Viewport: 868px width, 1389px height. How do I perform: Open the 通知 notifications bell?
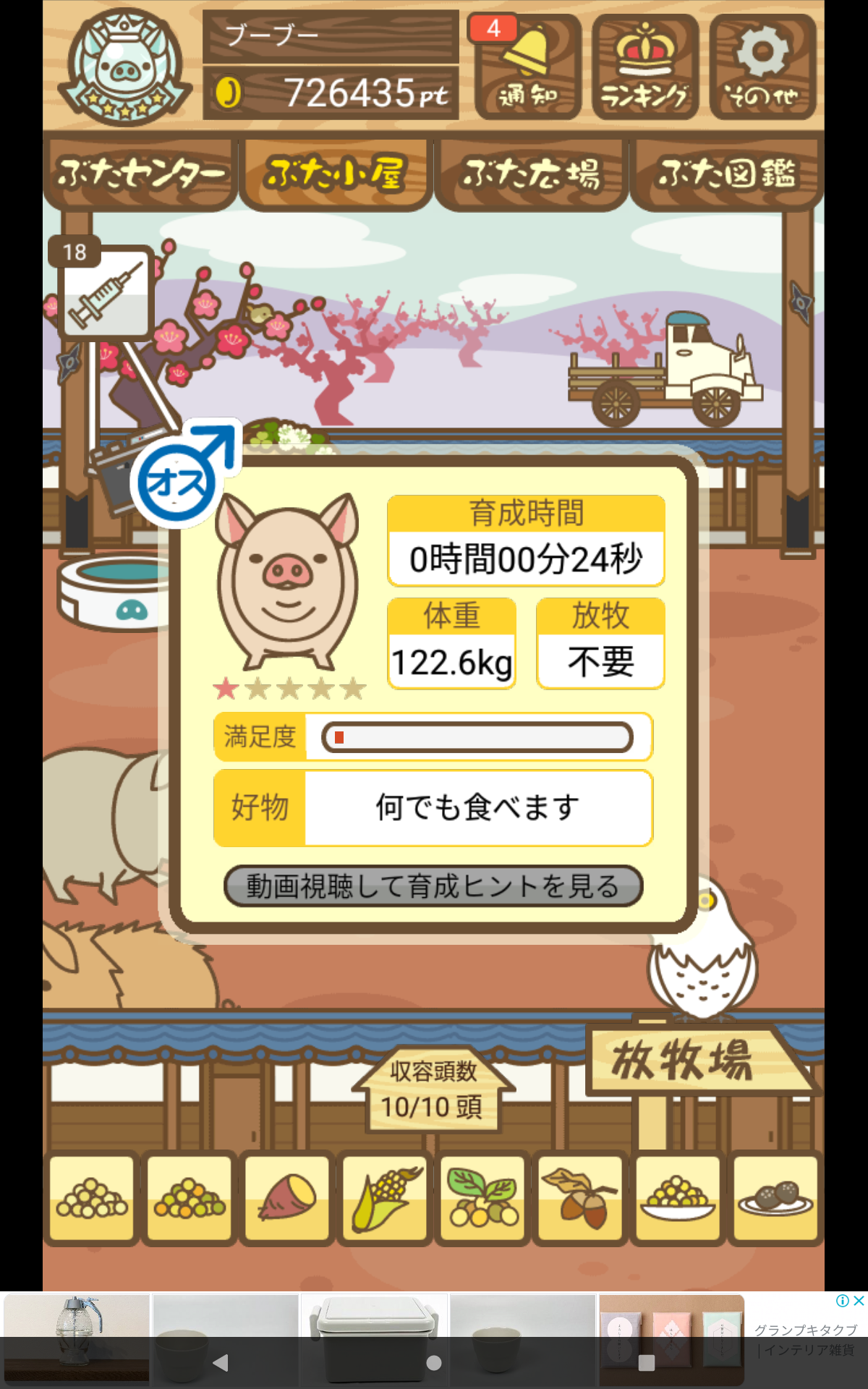coord(528,67)
